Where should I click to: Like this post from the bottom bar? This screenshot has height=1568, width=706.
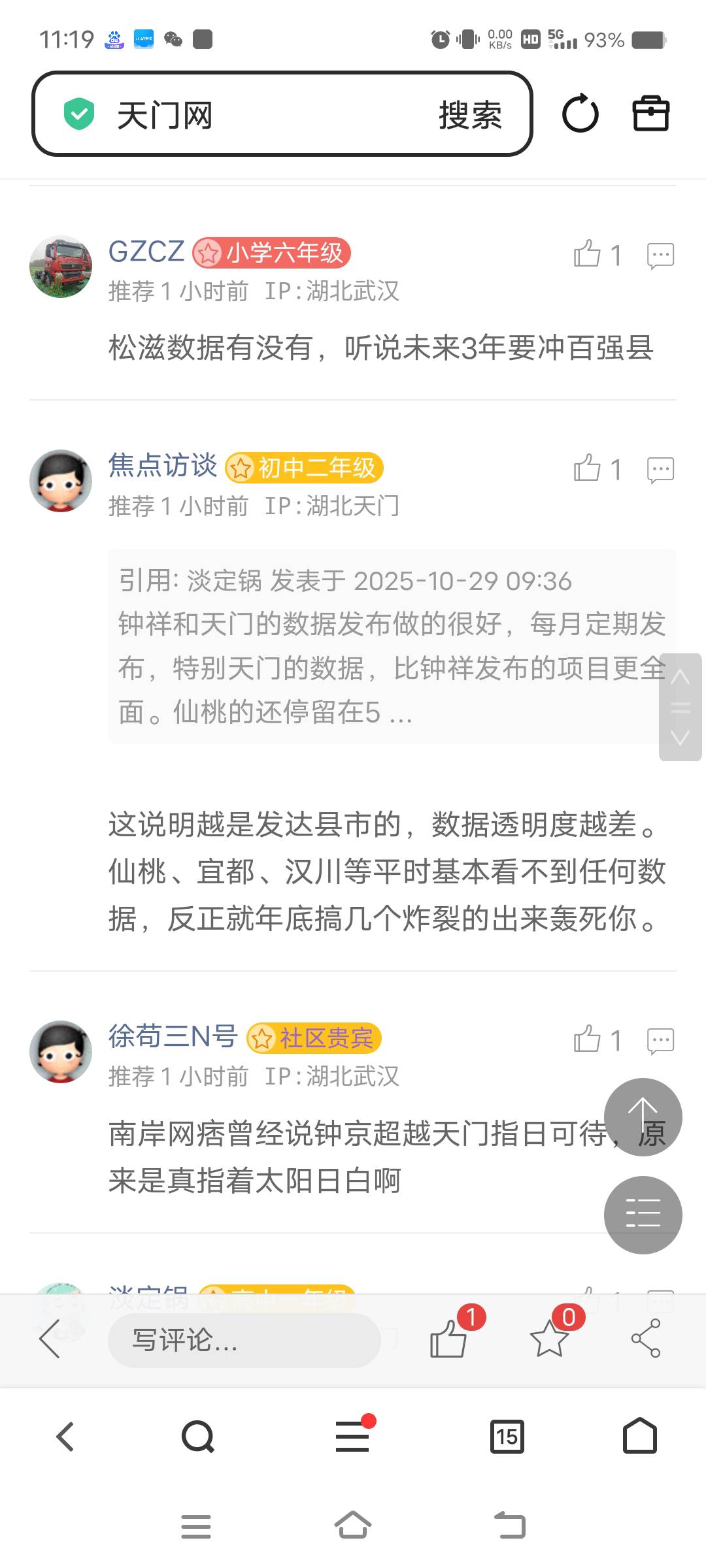448,1339
